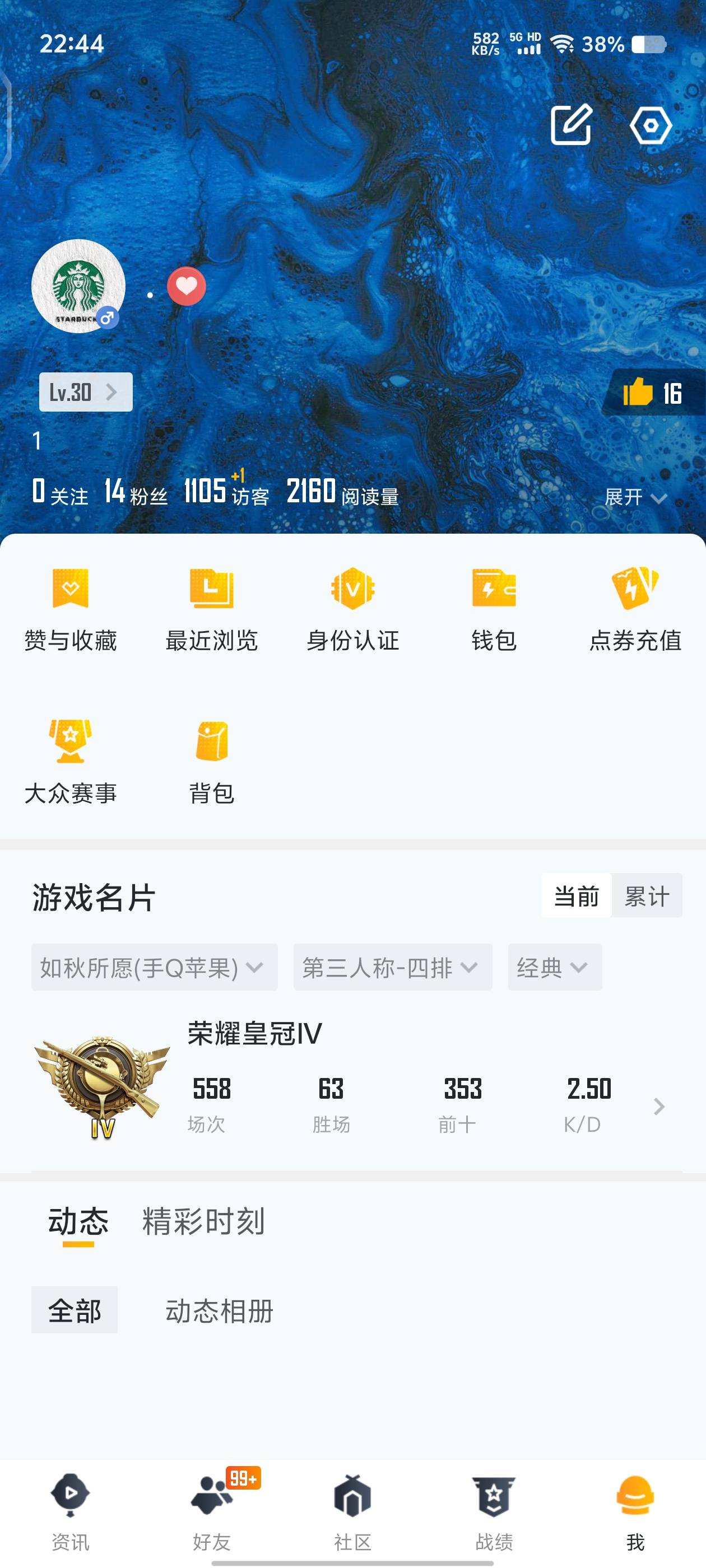
Task: Select 当前 to view current stats
Action: (575, 895)
